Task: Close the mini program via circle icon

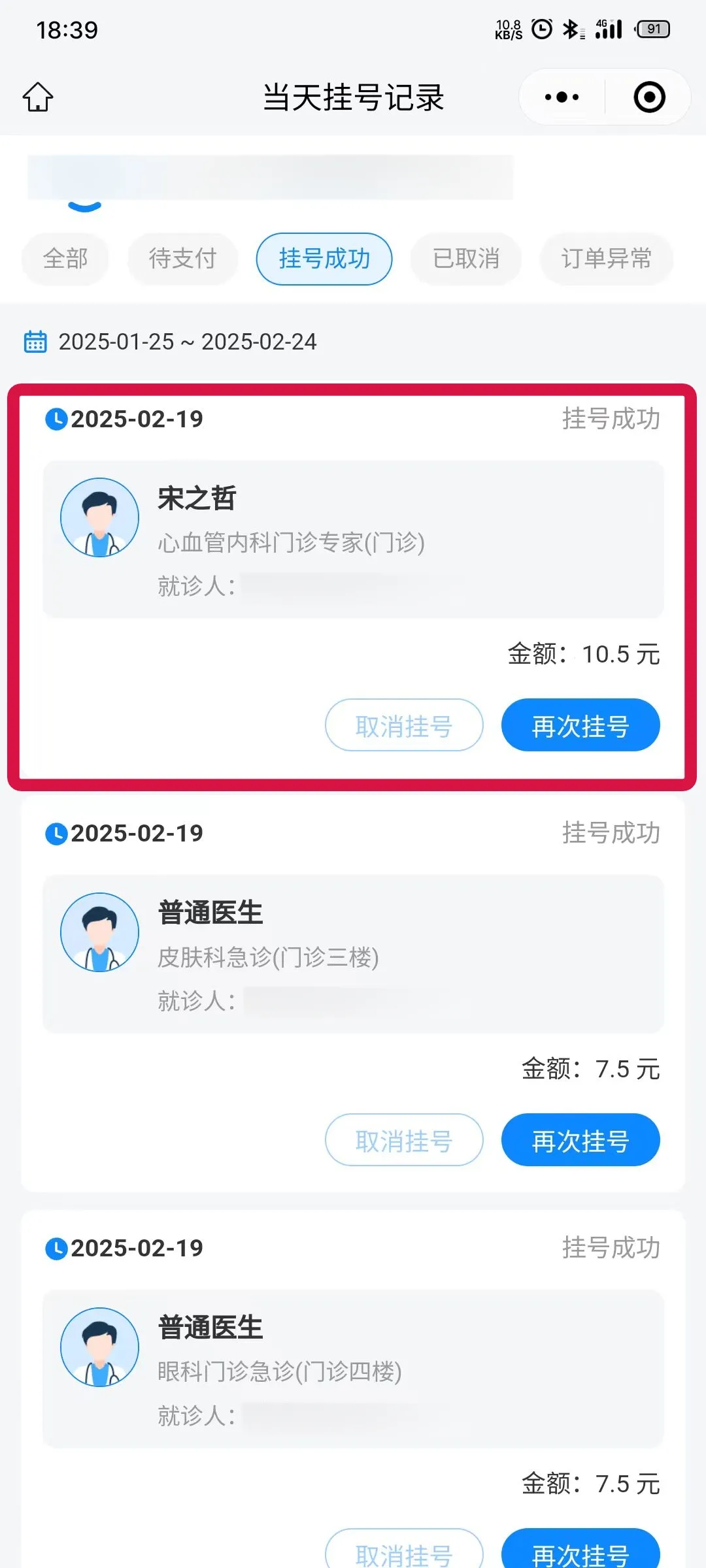Action: (x=649, y=97)
